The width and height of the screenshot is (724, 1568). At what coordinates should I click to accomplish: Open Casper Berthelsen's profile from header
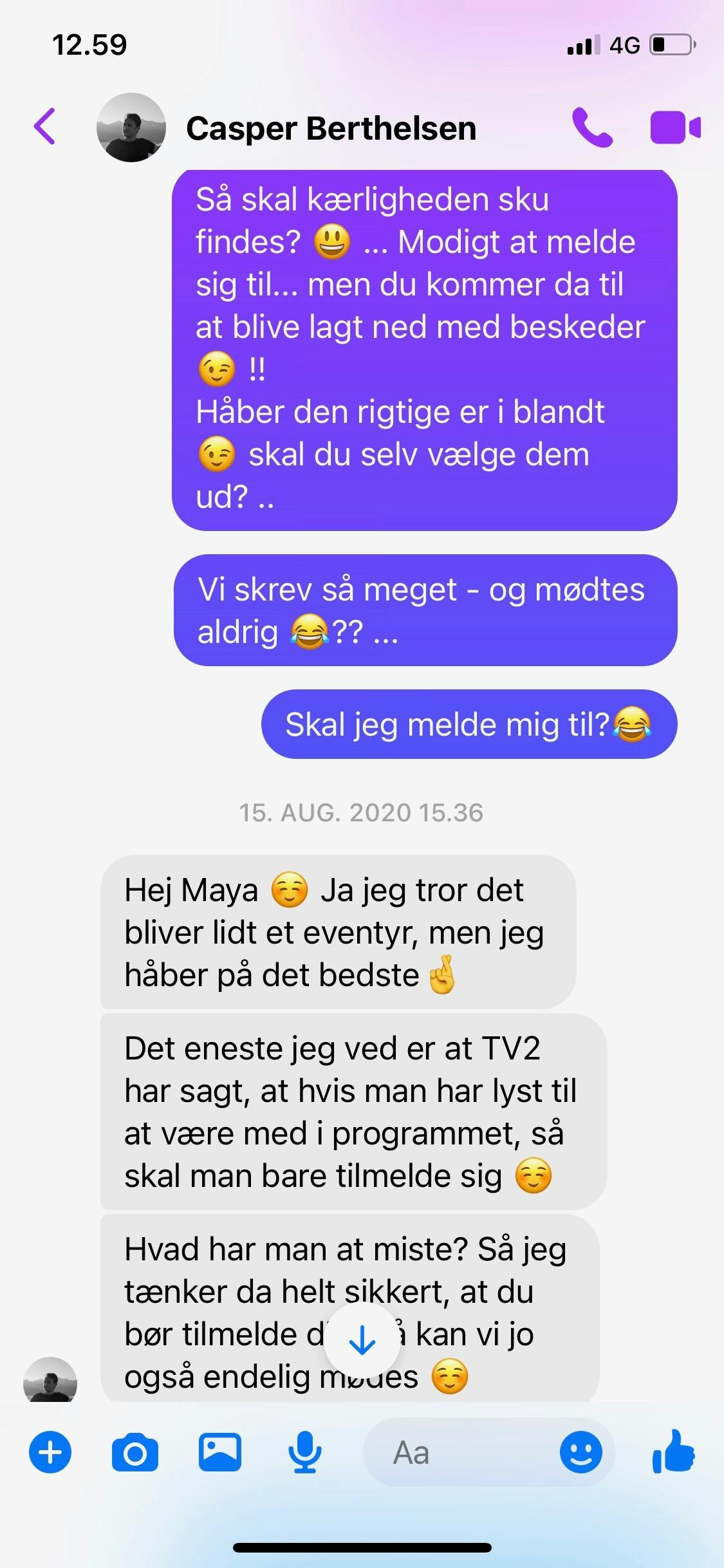(x=331, y=128)
